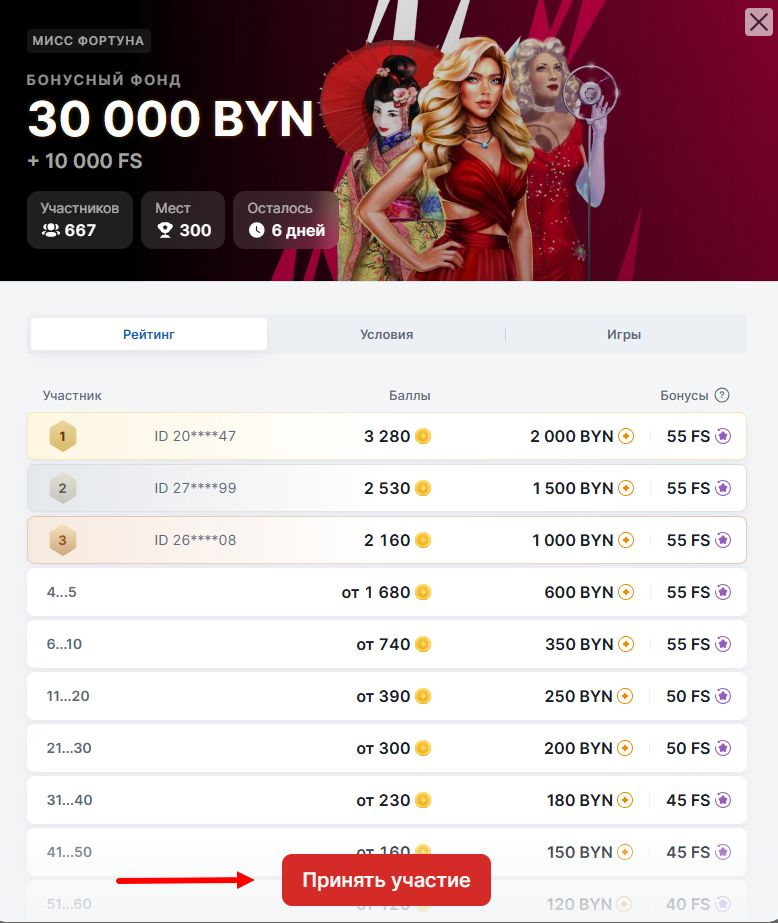Viewport: 778px width, 923px height.
Task: Select the Рейтинг tab
Action: (149, 334)
